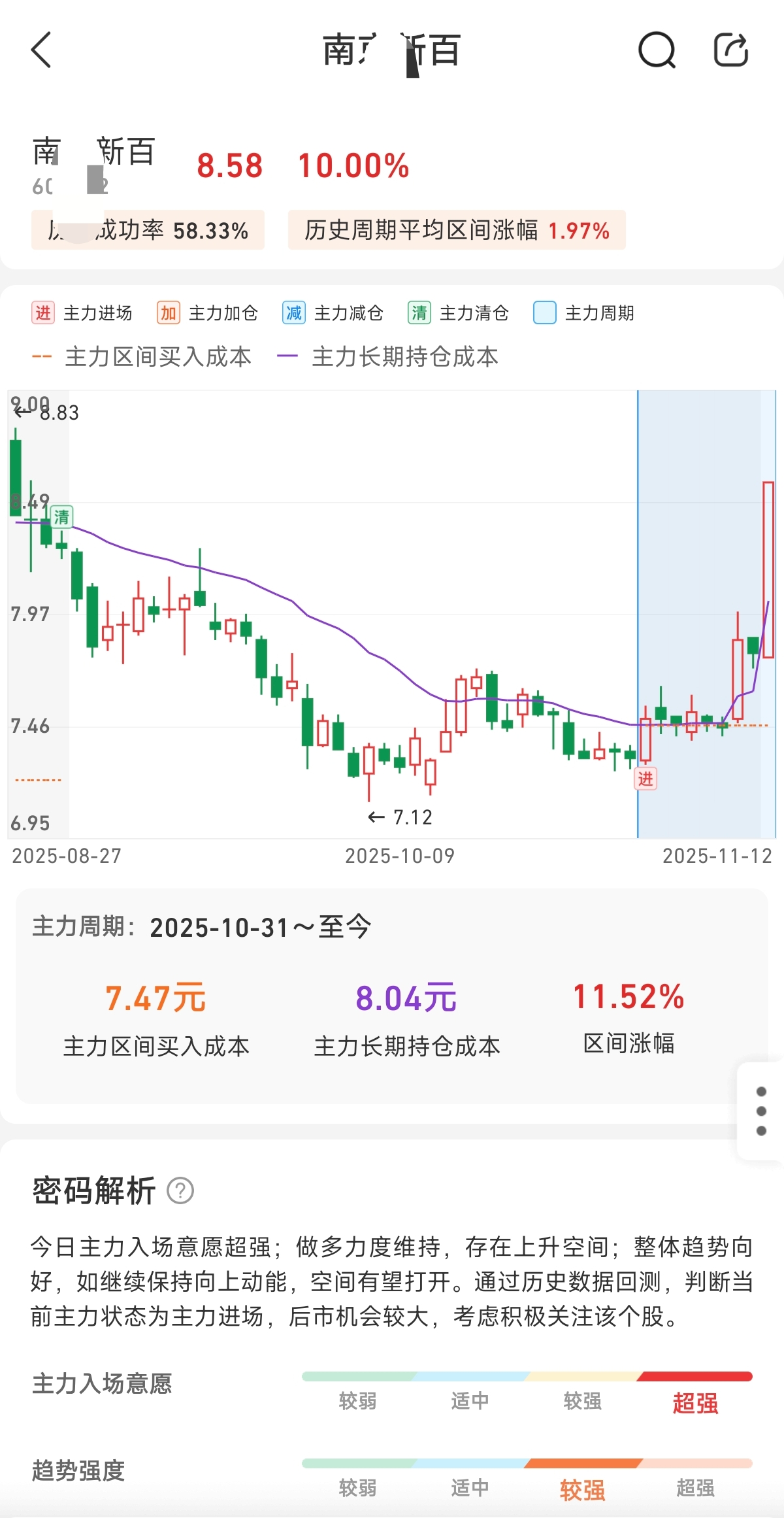Open the search icon

click(x=657, y=50)
